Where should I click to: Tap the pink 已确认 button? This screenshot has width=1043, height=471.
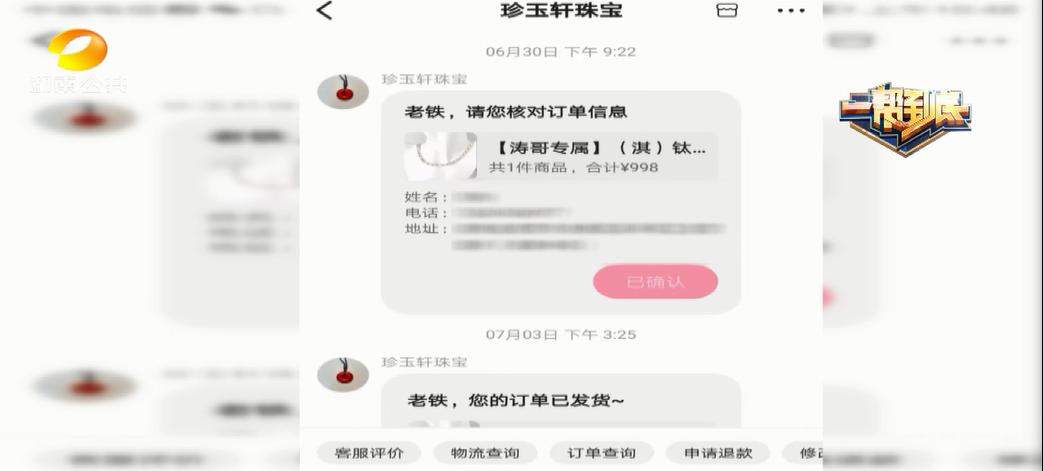coord(655,282)
